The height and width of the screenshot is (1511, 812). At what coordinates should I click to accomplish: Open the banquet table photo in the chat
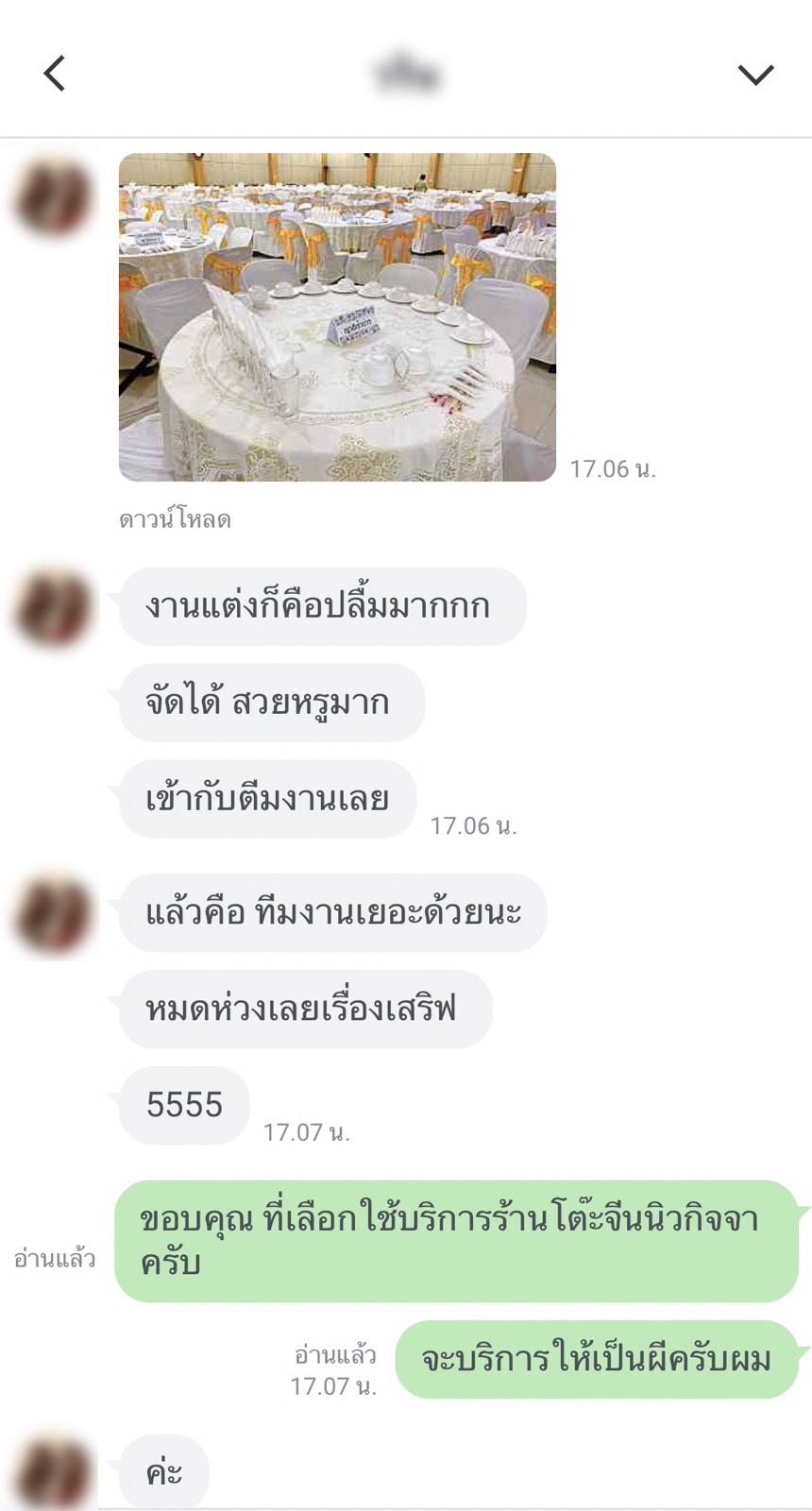coord(337,317)
